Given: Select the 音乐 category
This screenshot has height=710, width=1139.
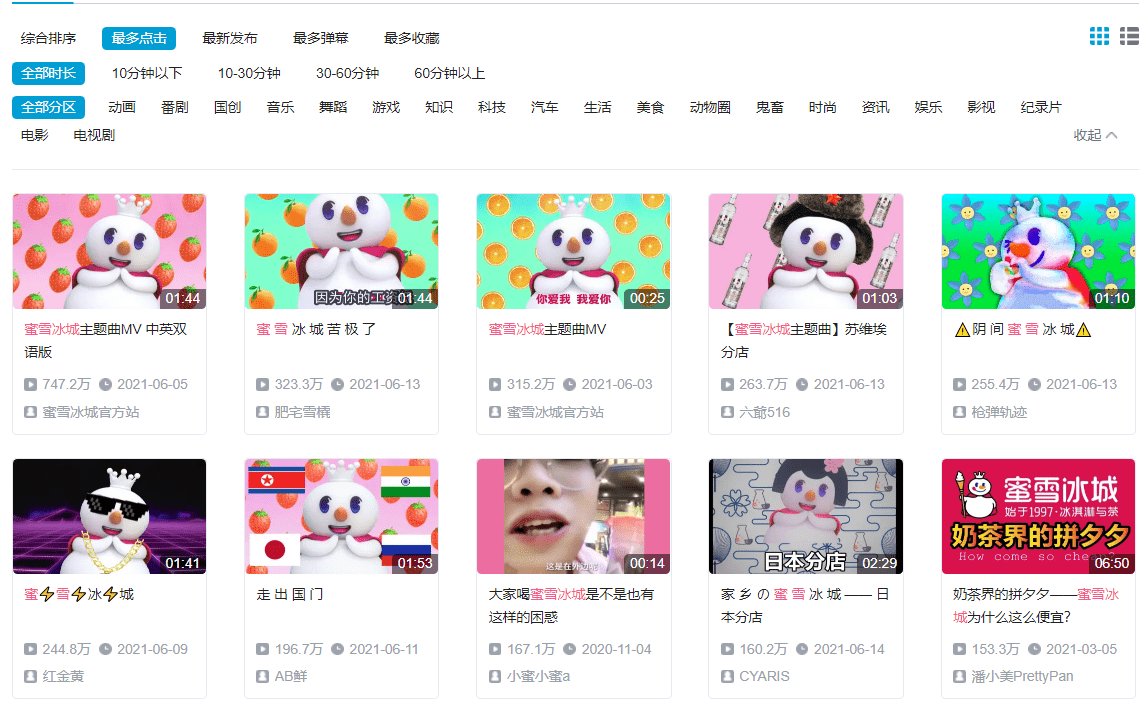Looking at the screenshot, I should (280, 107).
